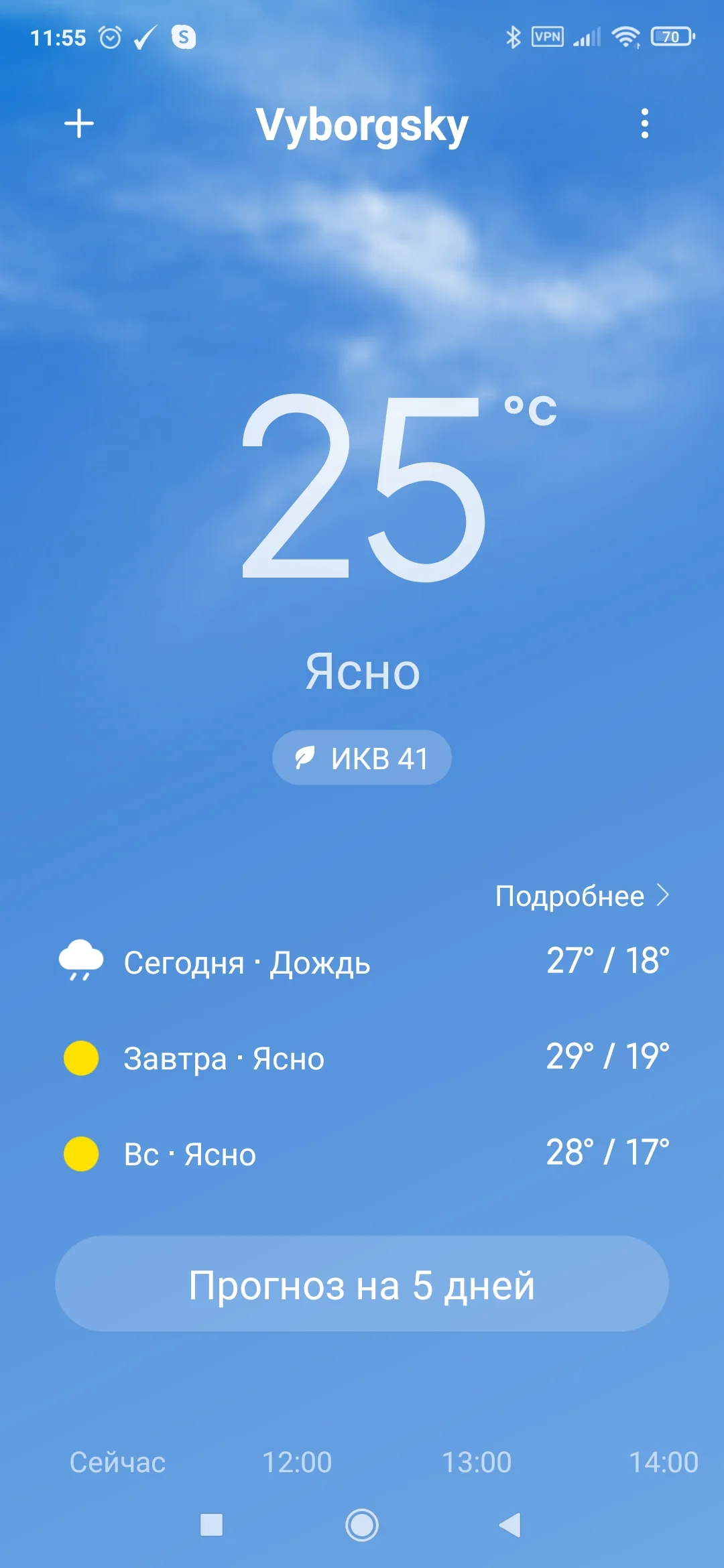Open the Vyborgsky city title
The image size is (724, 1568).
click(x=362, y=123)
